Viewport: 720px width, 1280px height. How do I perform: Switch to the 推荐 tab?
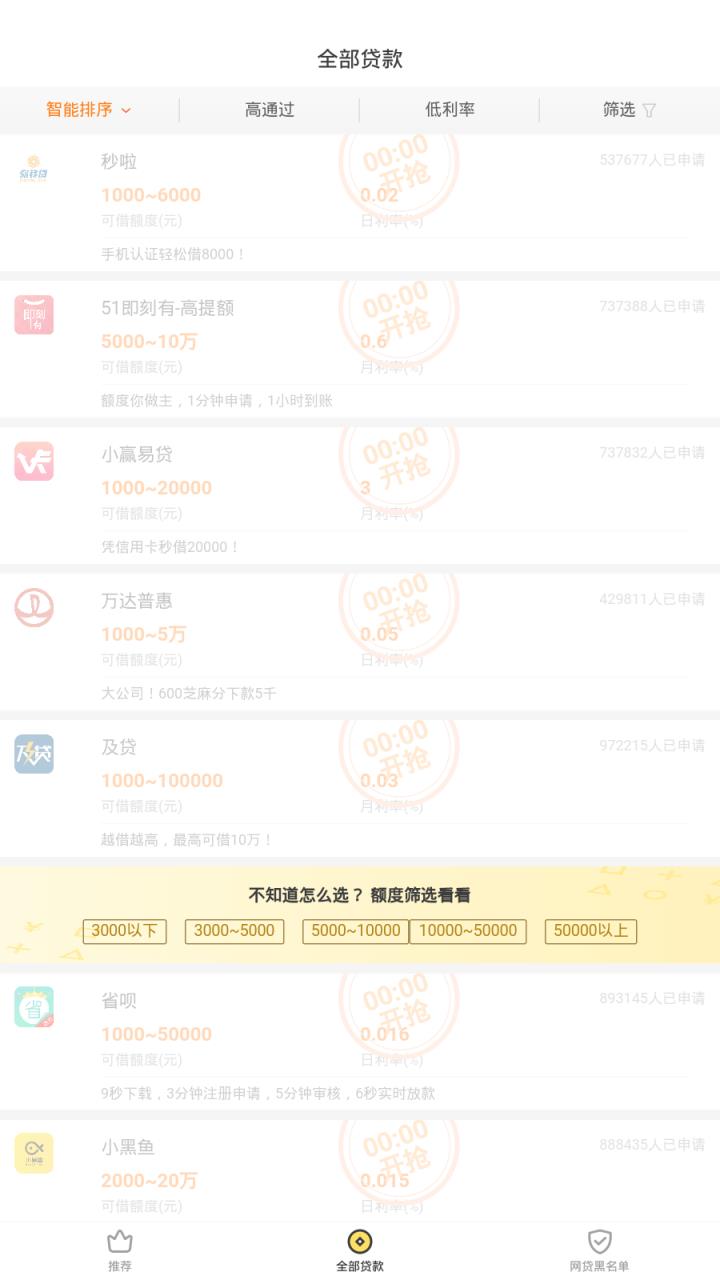(x=120, y=1251)
